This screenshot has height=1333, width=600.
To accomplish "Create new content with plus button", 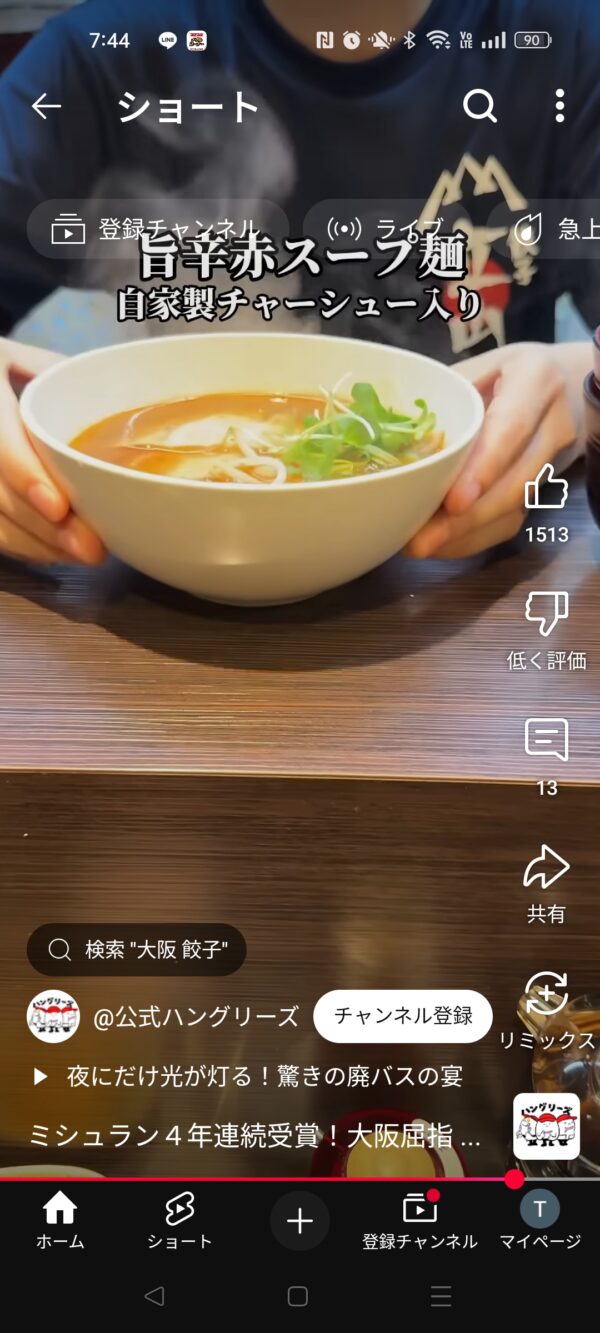I will (x=300, y=1221).
